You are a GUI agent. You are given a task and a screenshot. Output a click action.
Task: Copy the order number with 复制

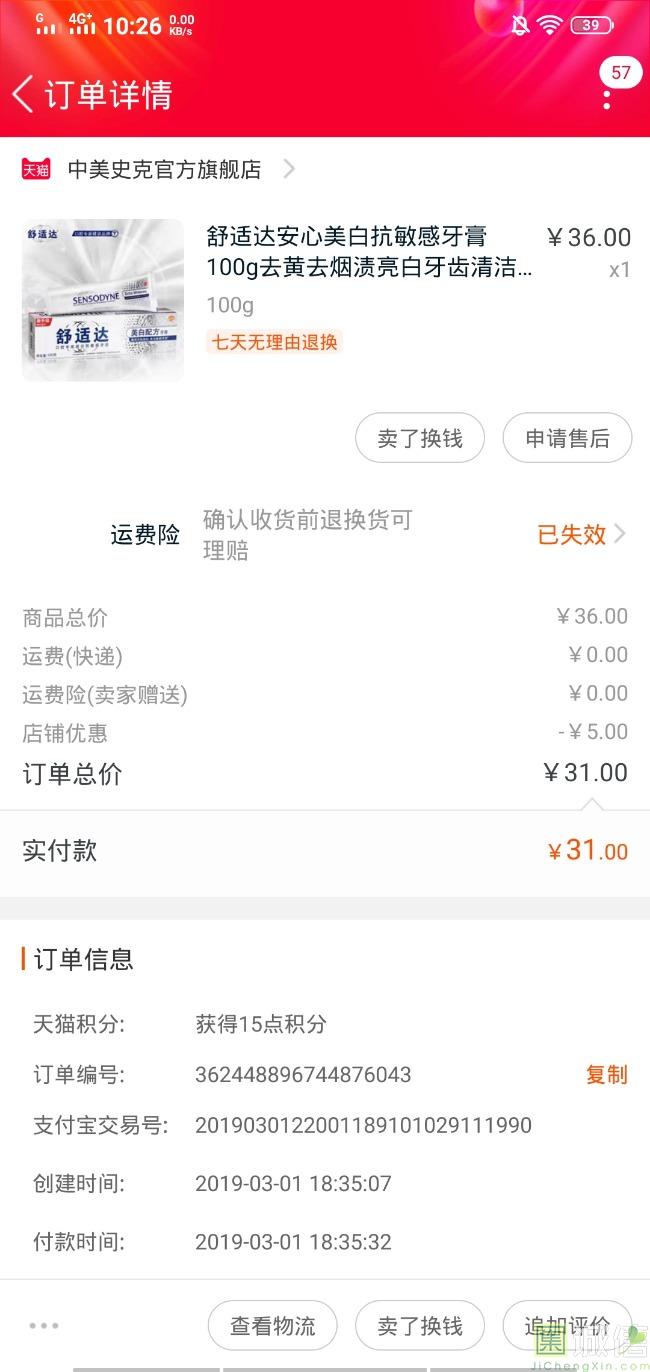tap(606, 1075)
